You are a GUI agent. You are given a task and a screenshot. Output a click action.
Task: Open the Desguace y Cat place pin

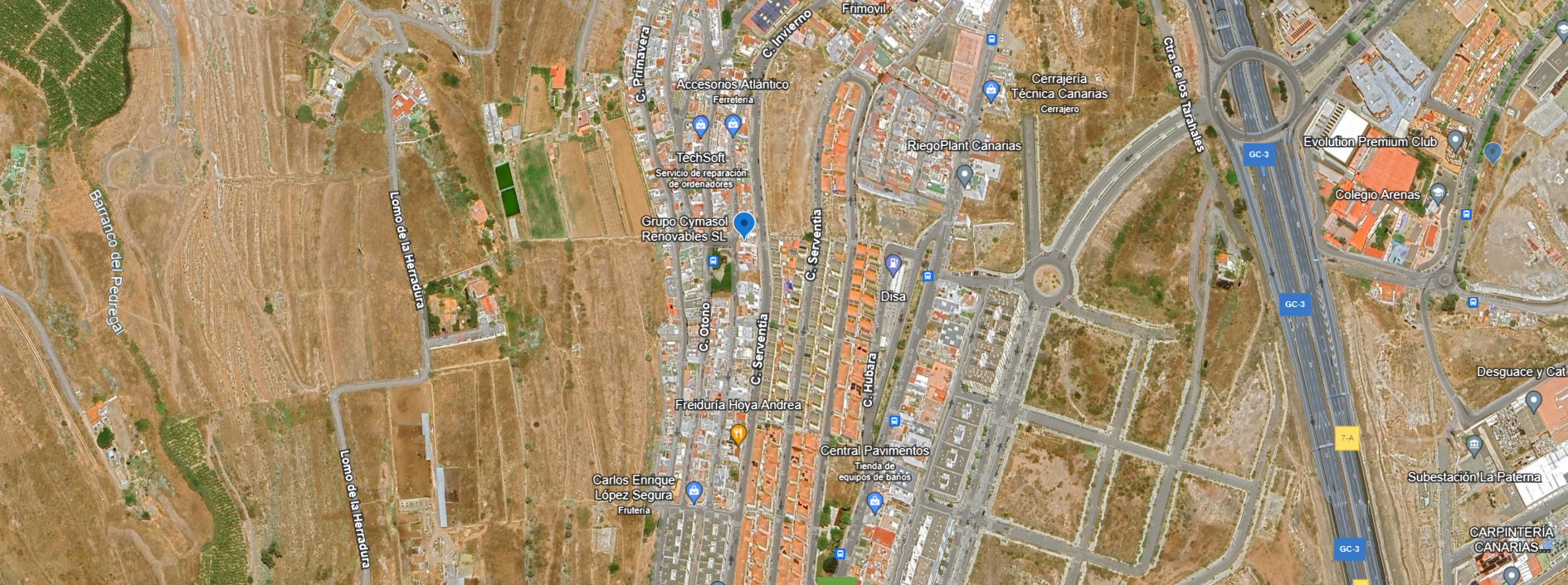pos(1533,402)
